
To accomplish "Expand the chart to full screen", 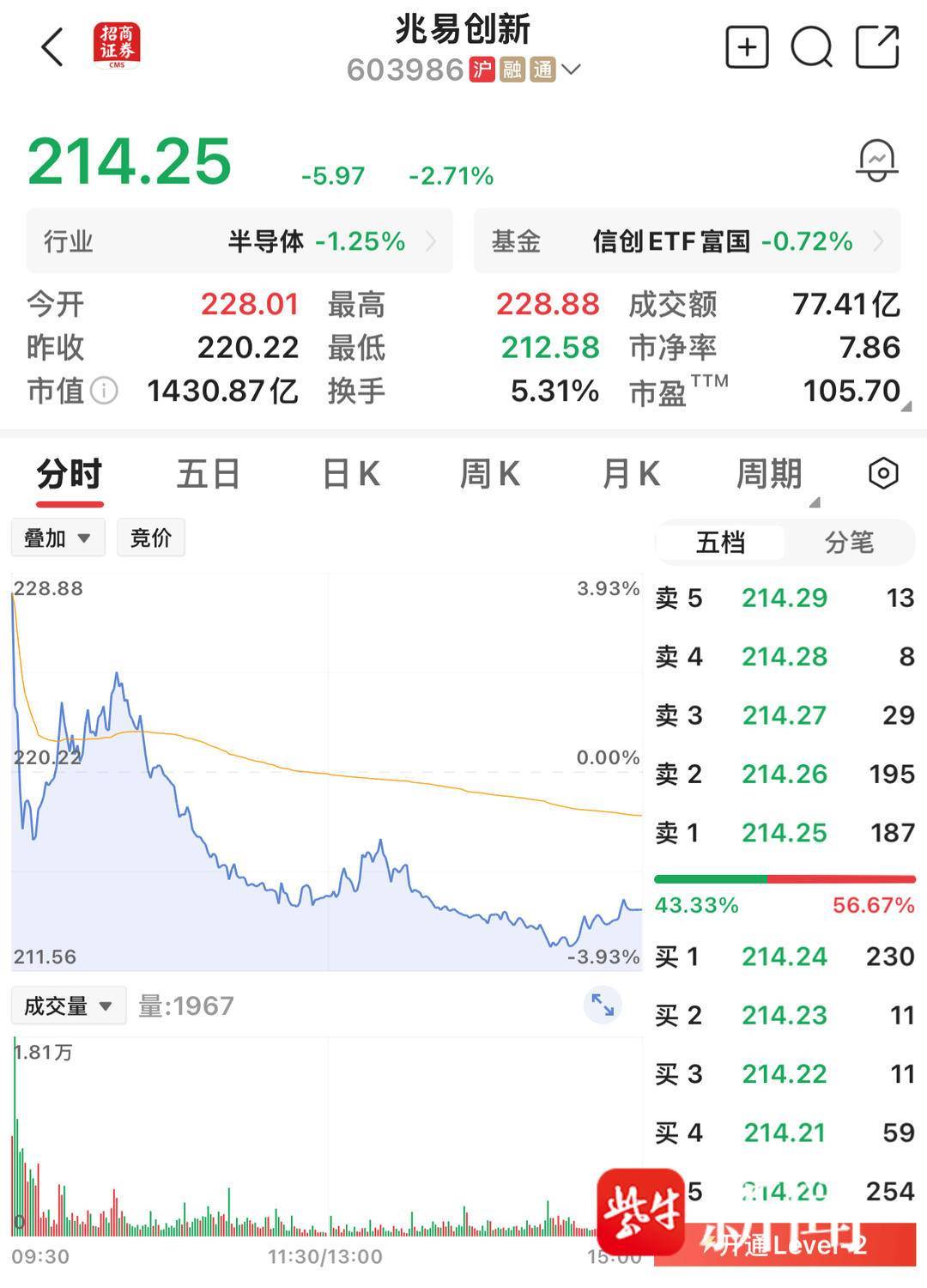I will tap(603, 1005).
